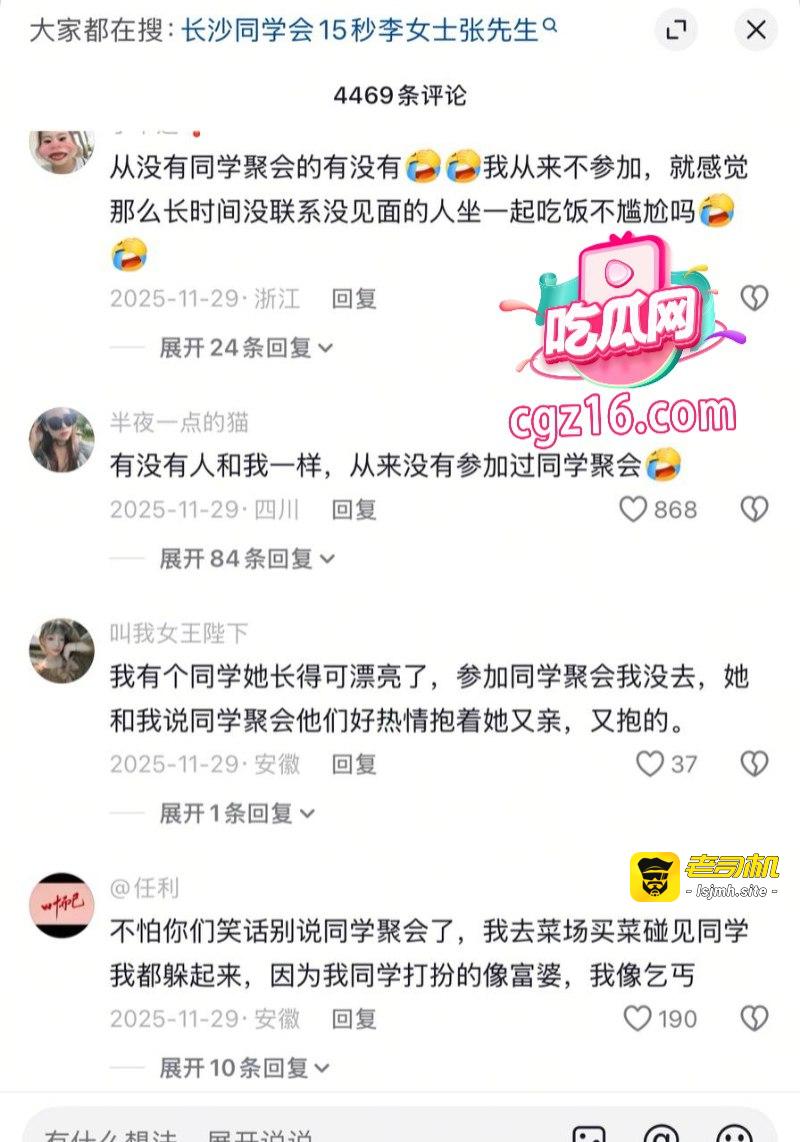The height and width of the screenshot is (1142, 800).
Task: Dislike 半夜一点的猫's comment
Action: coord(754,509)
